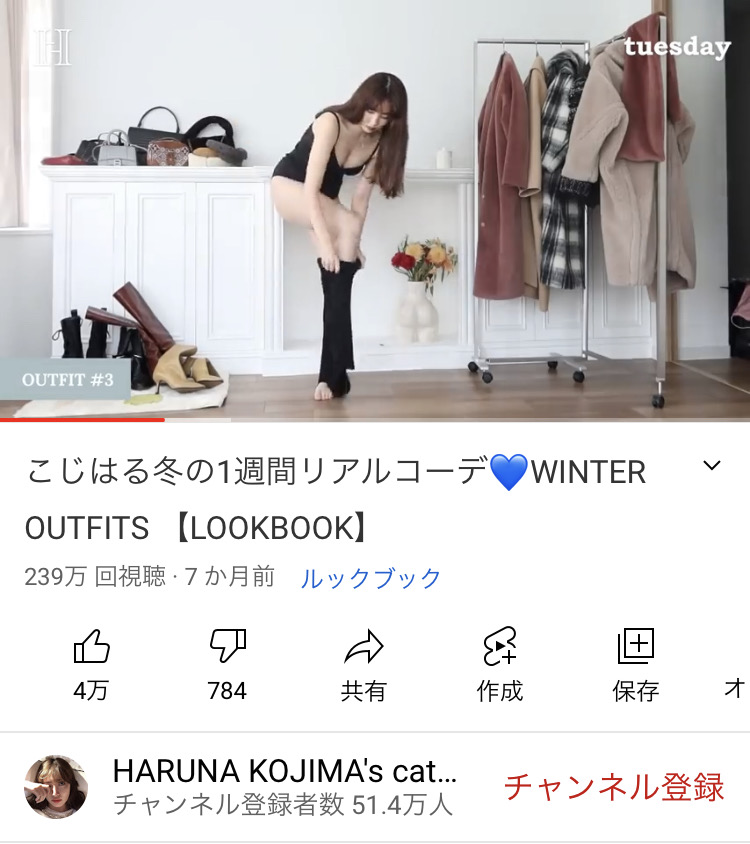The image size is (750, 844).
Task: Open the HARUNA KOJIMA channel avatar
Action: [x=56, y=787]
